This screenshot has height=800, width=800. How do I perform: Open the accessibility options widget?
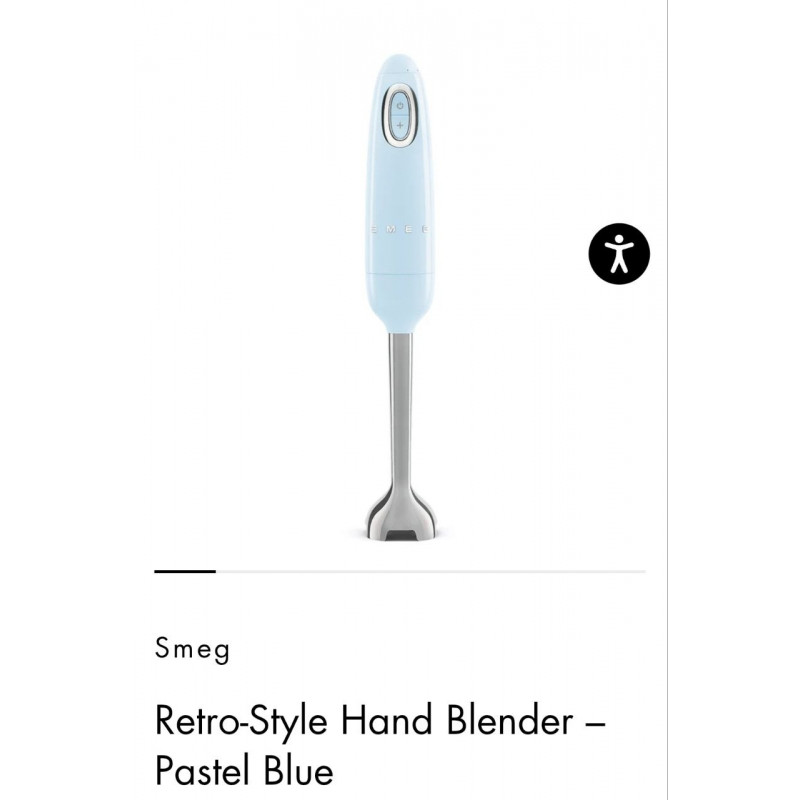click(x=619, y=254)
